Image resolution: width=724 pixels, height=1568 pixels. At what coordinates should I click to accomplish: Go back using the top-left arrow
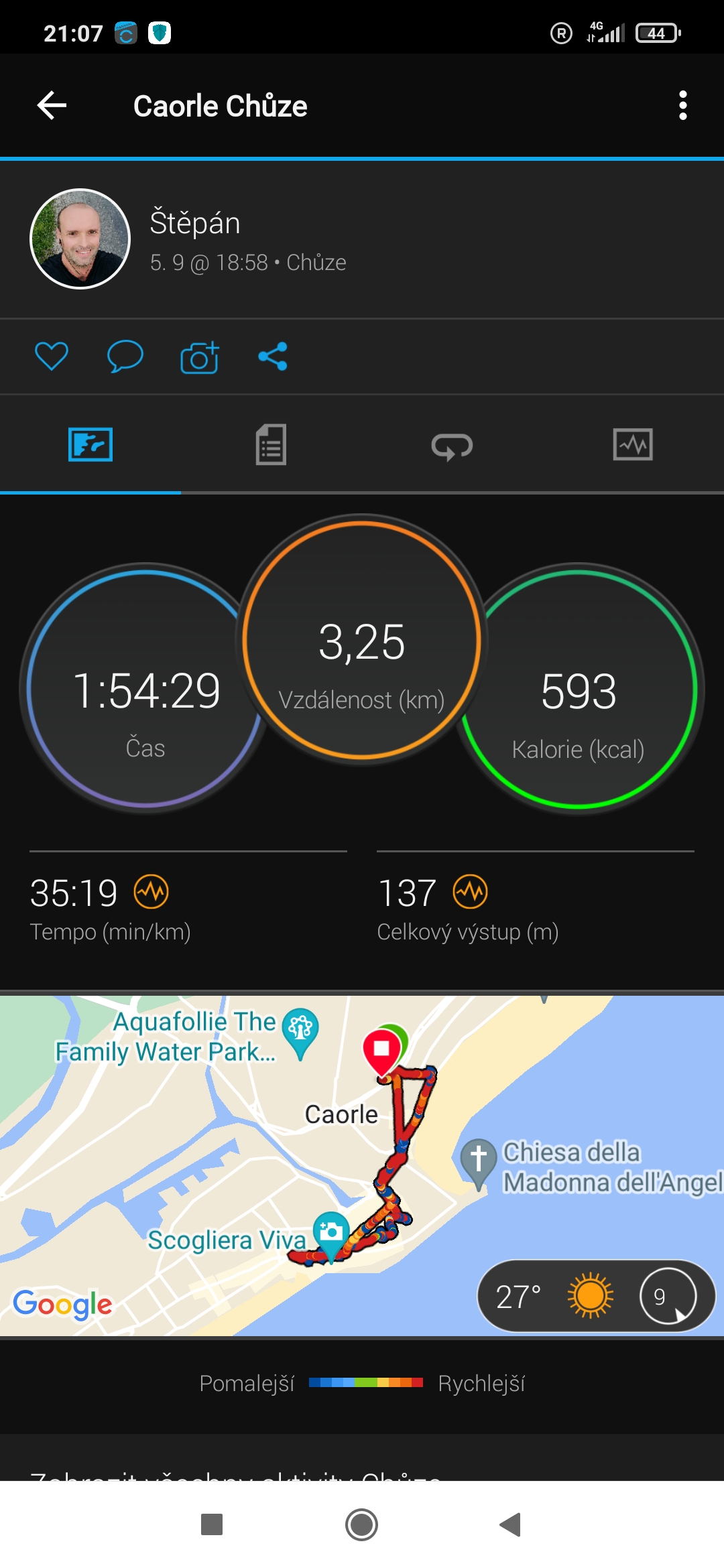point(52,106)
